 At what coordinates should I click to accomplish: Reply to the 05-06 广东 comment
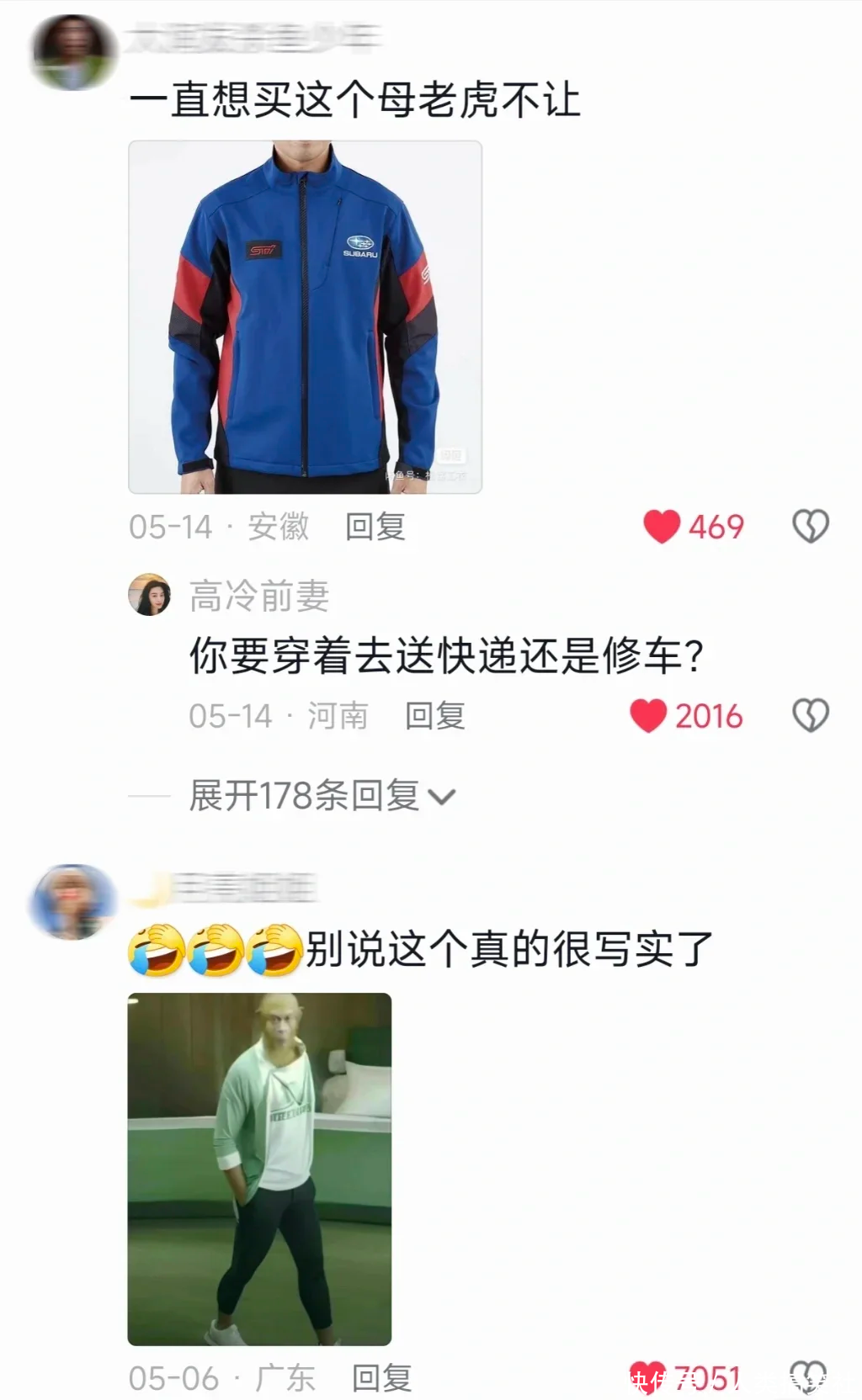(x=381, y=1378)
